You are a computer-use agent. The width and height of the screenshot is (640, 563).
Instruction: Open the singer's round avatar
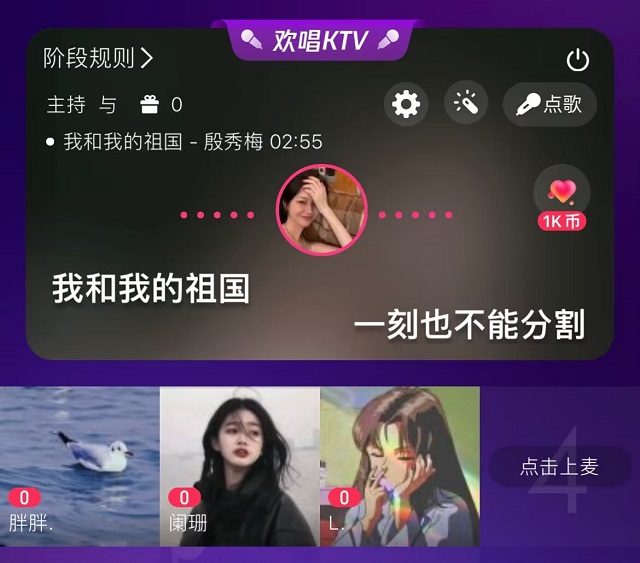(x=321, y=211)
